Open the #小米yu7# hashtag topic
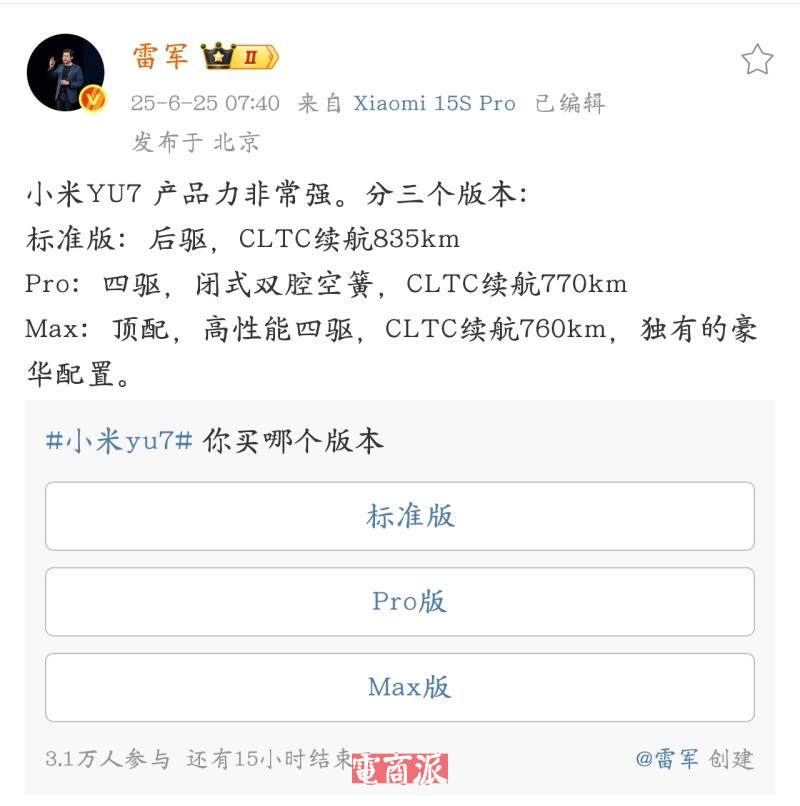 point(119,441)
